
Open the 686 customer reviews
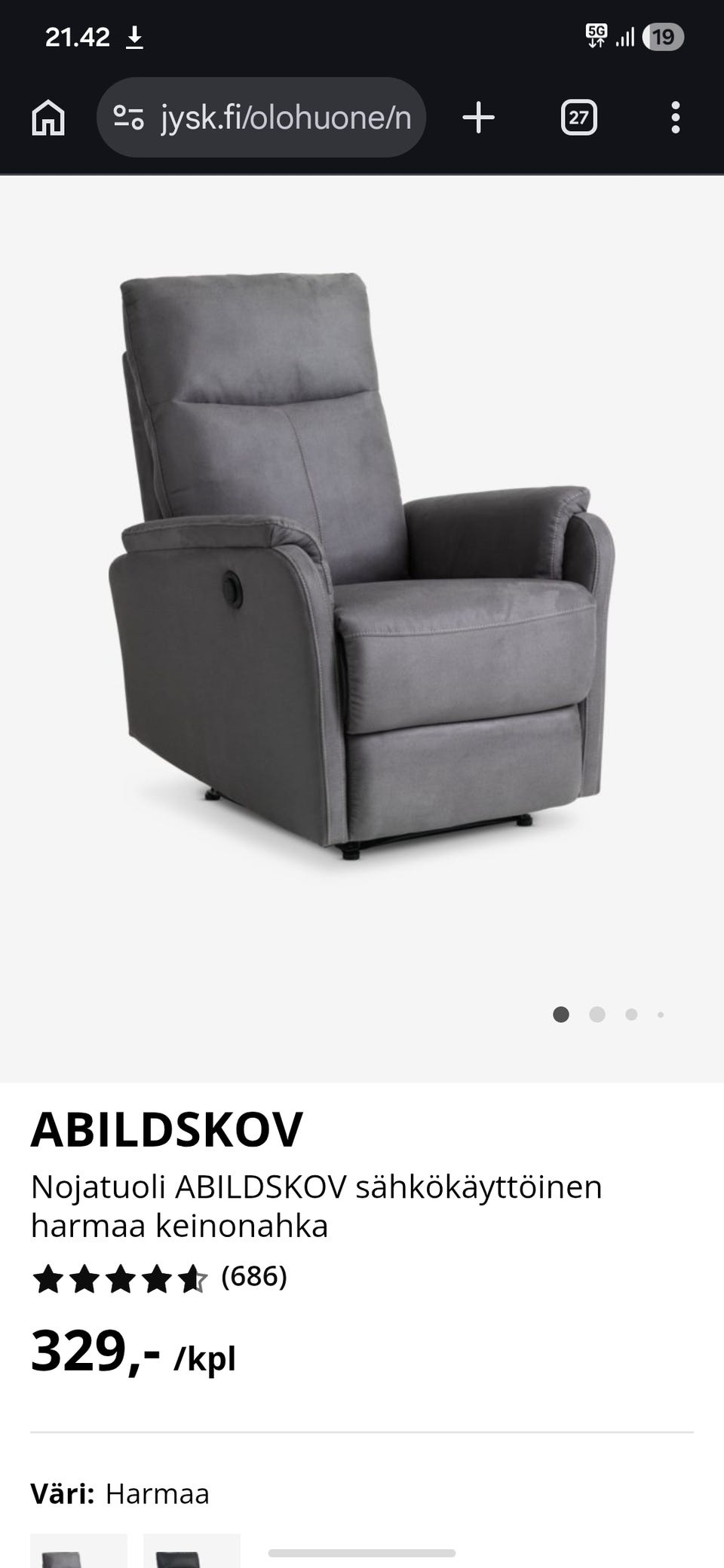coord(253,1276)
